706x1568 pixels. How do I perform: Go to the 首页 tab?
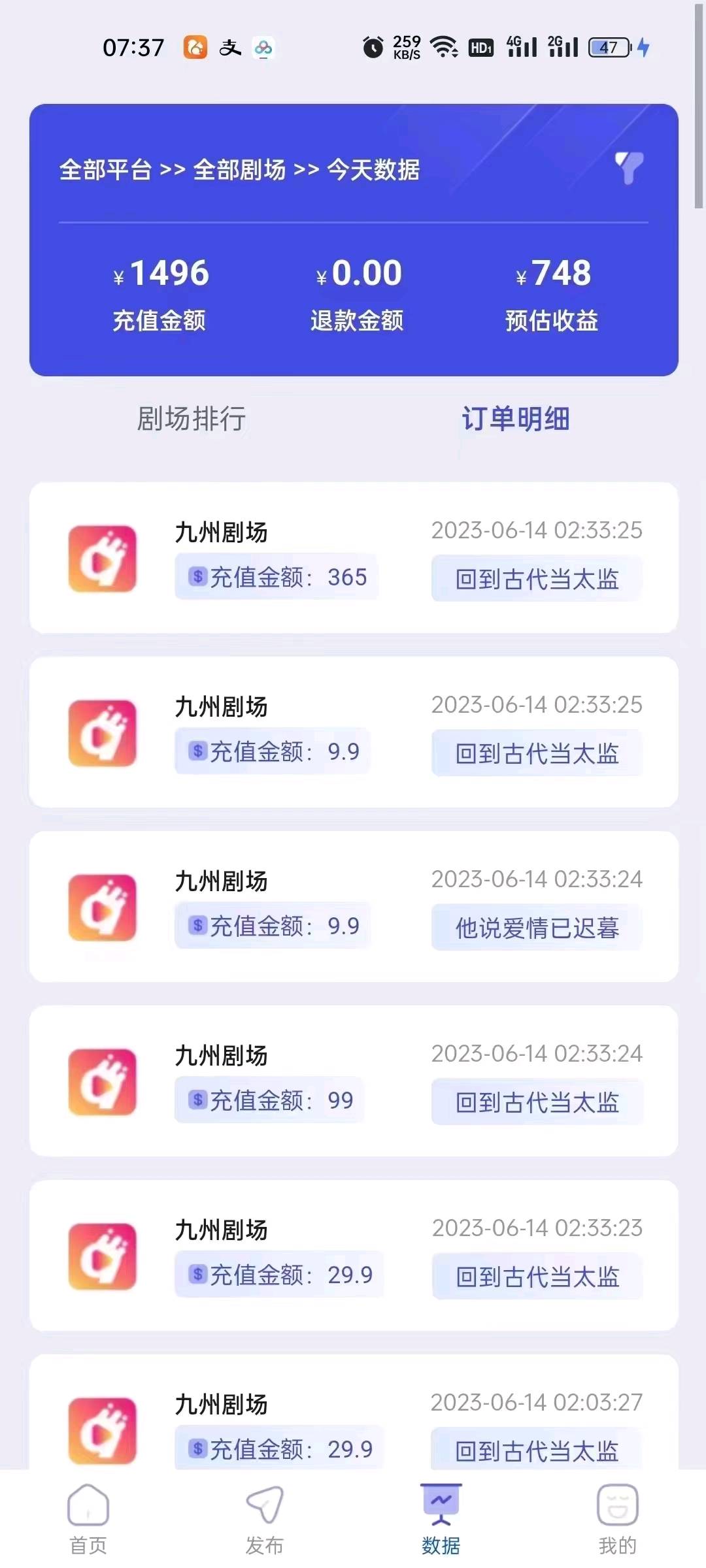pyautogui.click(x=88, y=1520)
